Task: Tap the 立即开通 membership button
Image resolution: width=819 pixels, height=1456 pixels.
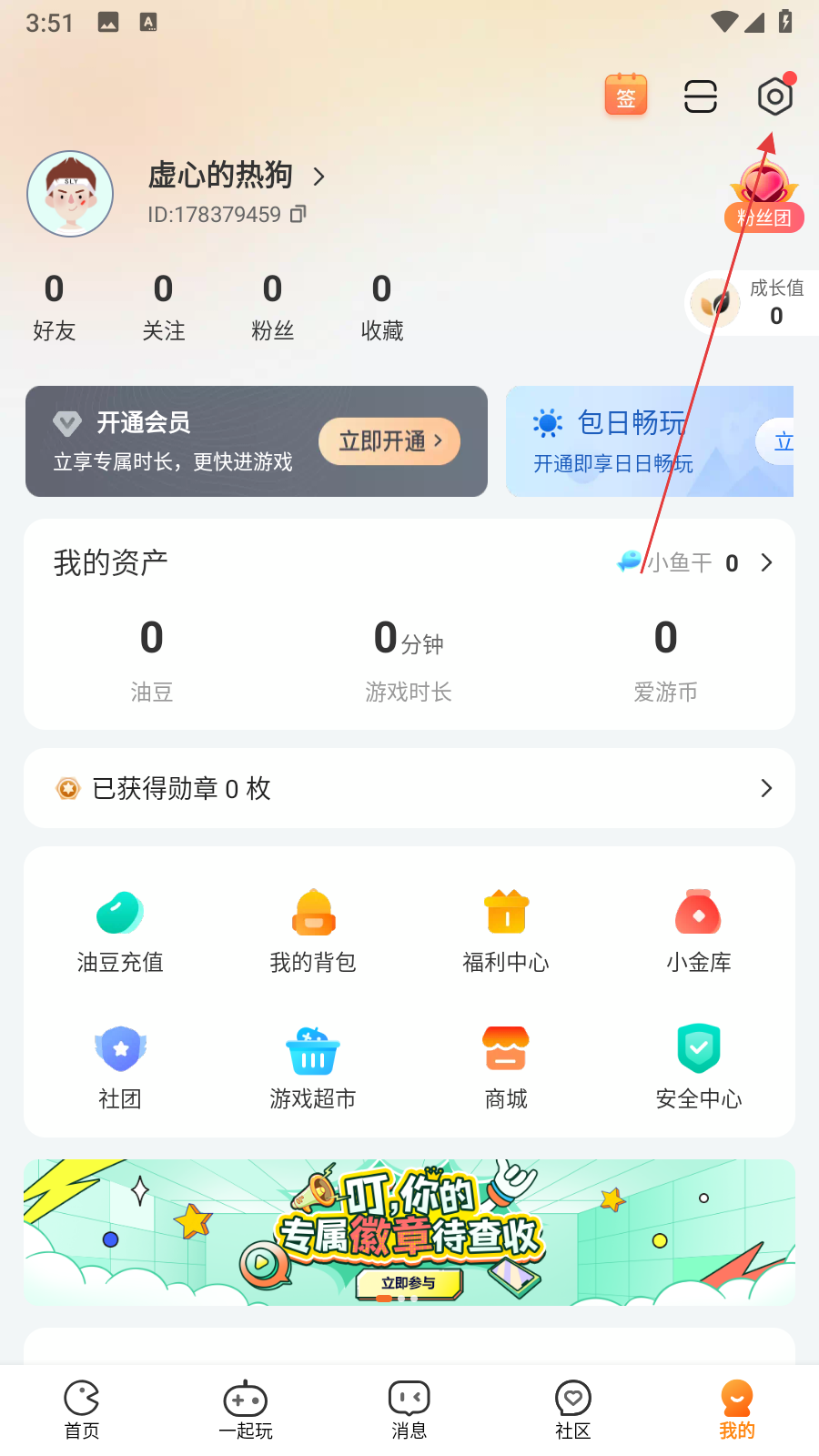Action: click(x=389, y=441)
